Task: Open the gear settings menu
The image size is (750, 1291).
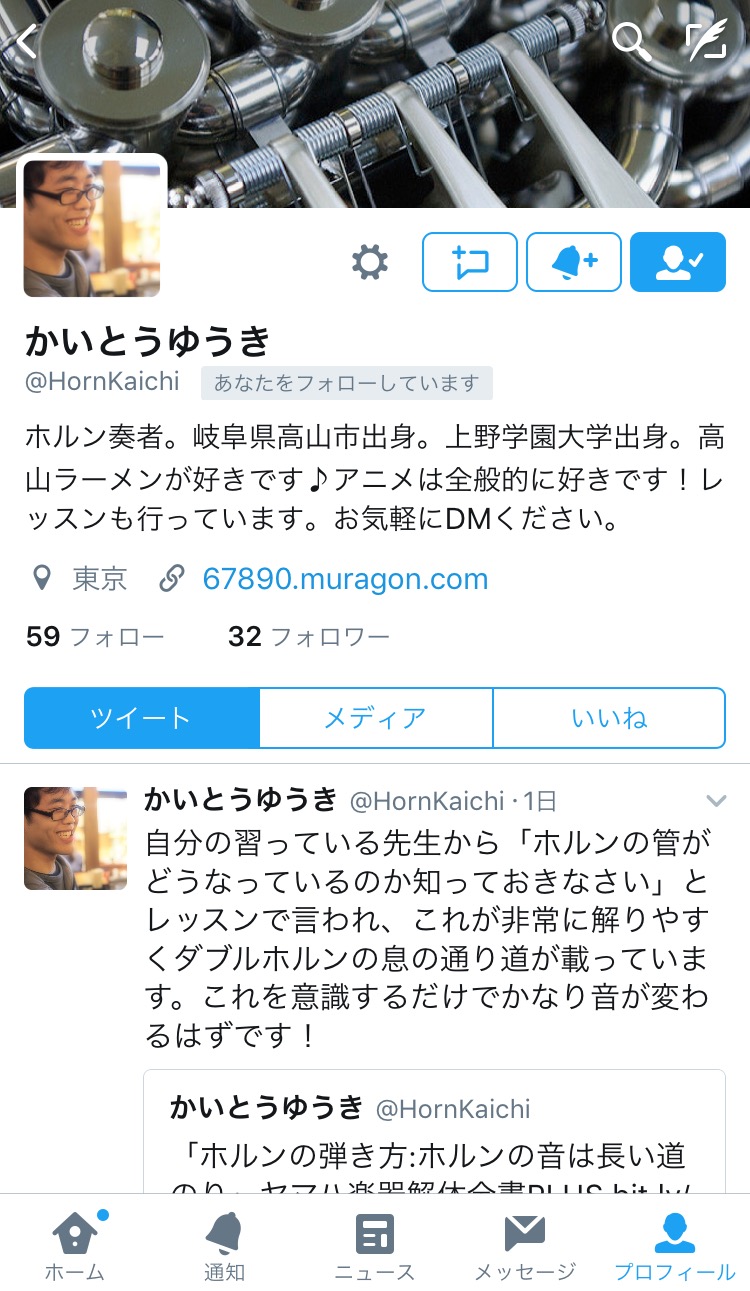Action: [369, 263]
